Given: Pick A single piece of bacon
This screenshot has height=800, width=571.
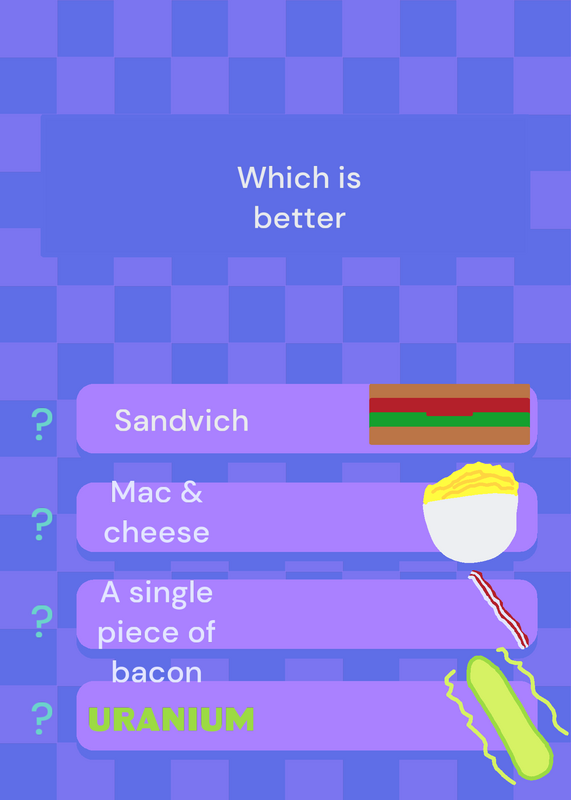Looking at the screenshot, I should (307, 614).
